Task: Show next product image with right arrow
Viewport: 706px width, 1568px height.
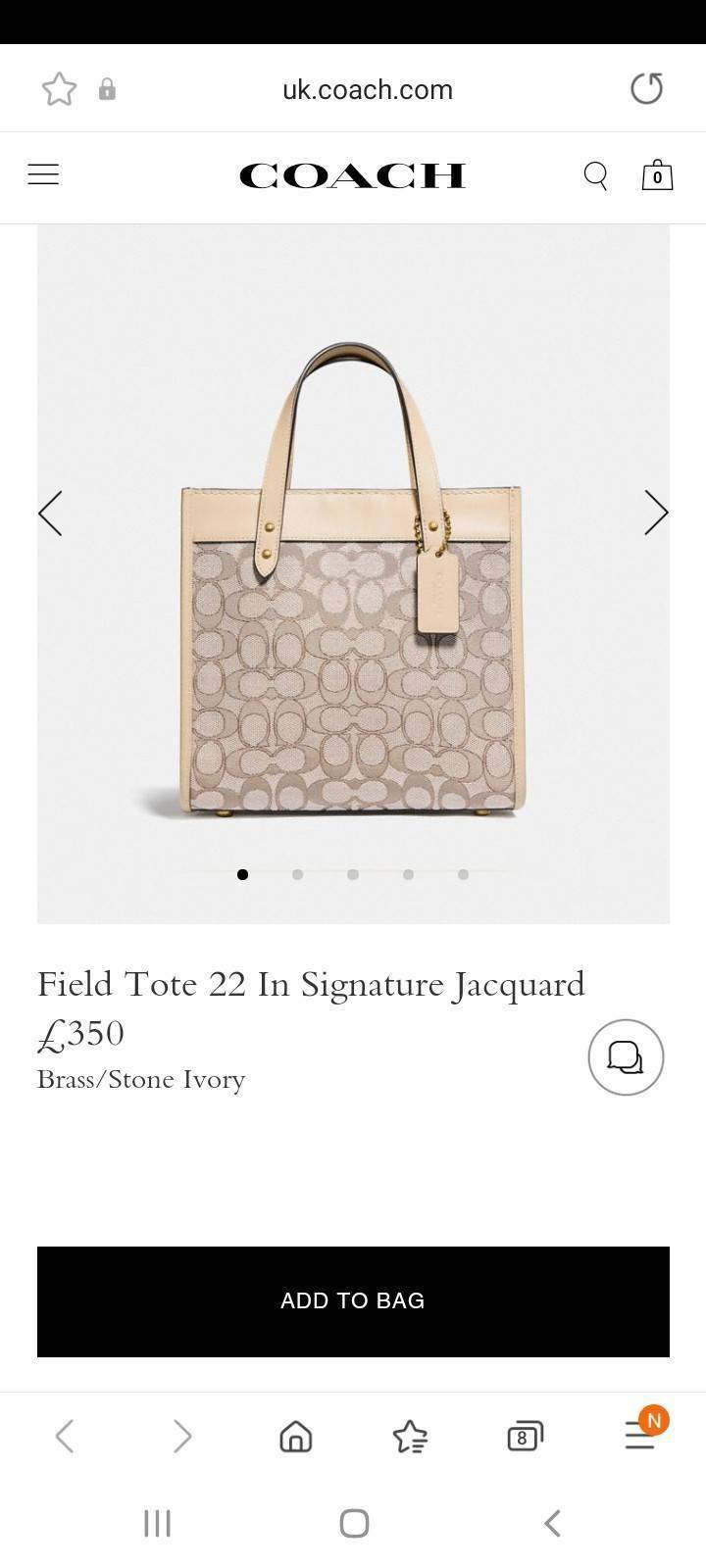Action: click(x=654, y=512)
